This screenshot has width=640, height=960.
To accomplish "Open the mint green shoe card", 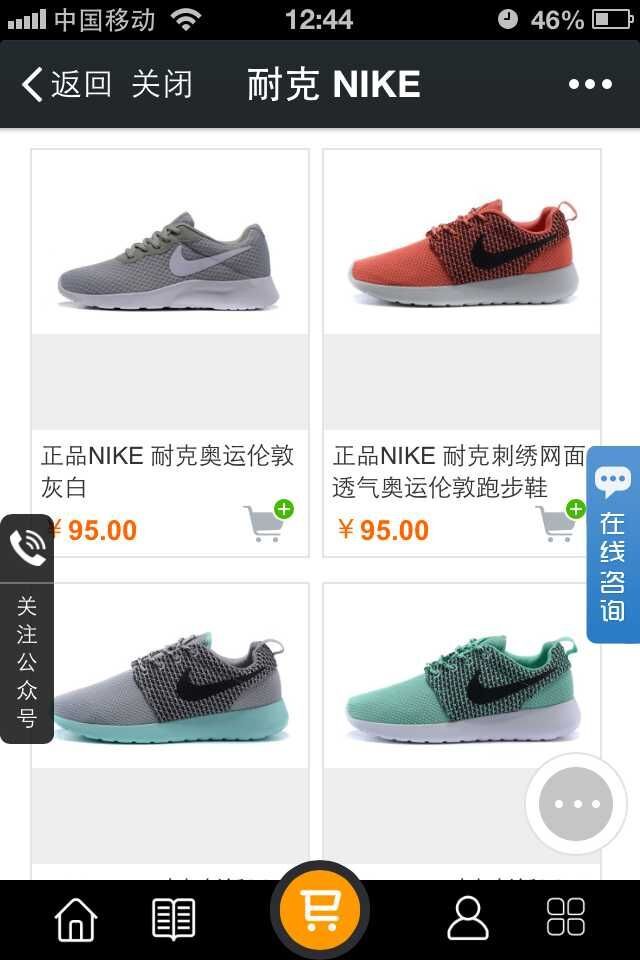I will [462, 690].
